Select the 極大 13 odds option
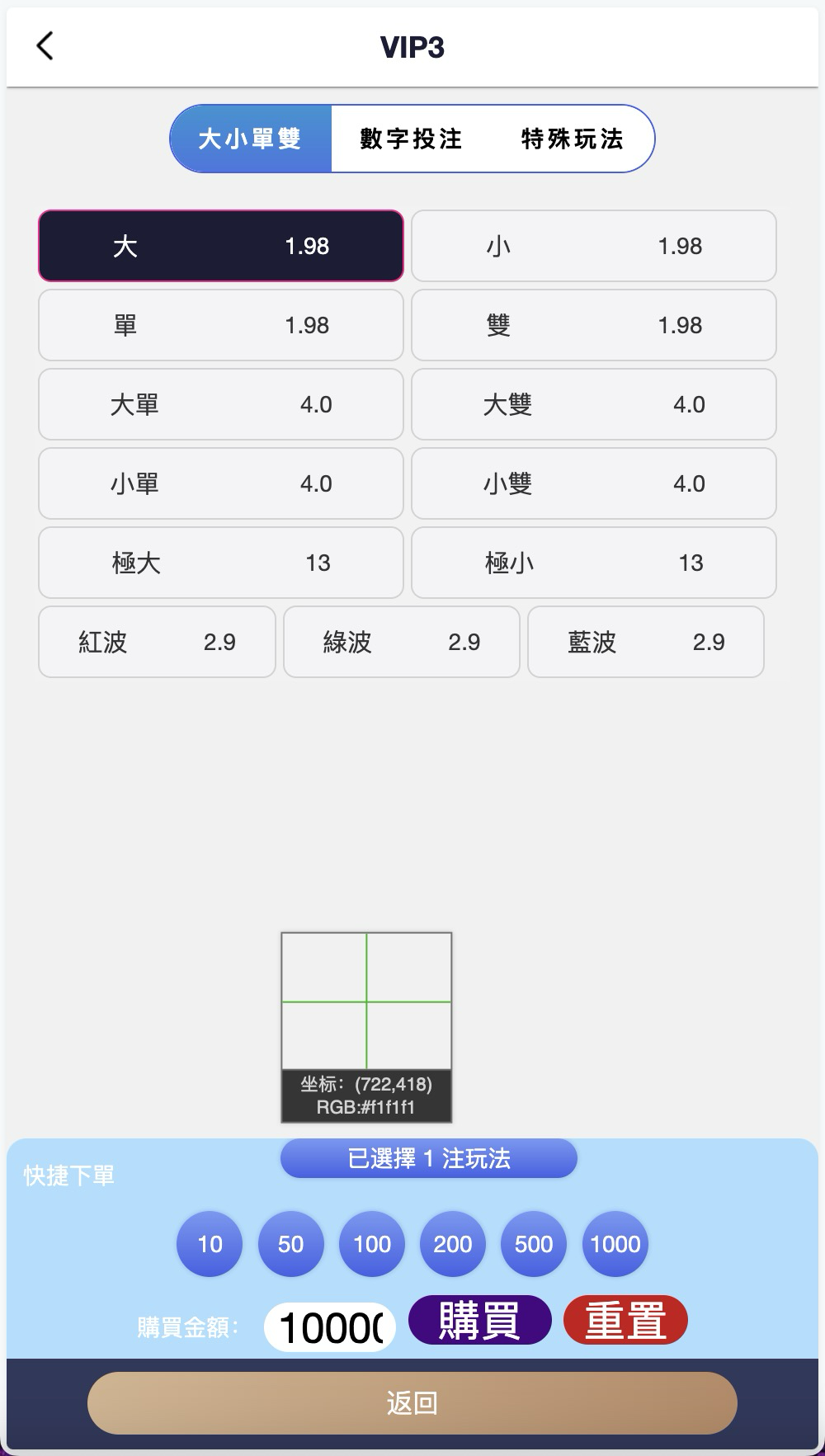 click(x=219, y=563)
